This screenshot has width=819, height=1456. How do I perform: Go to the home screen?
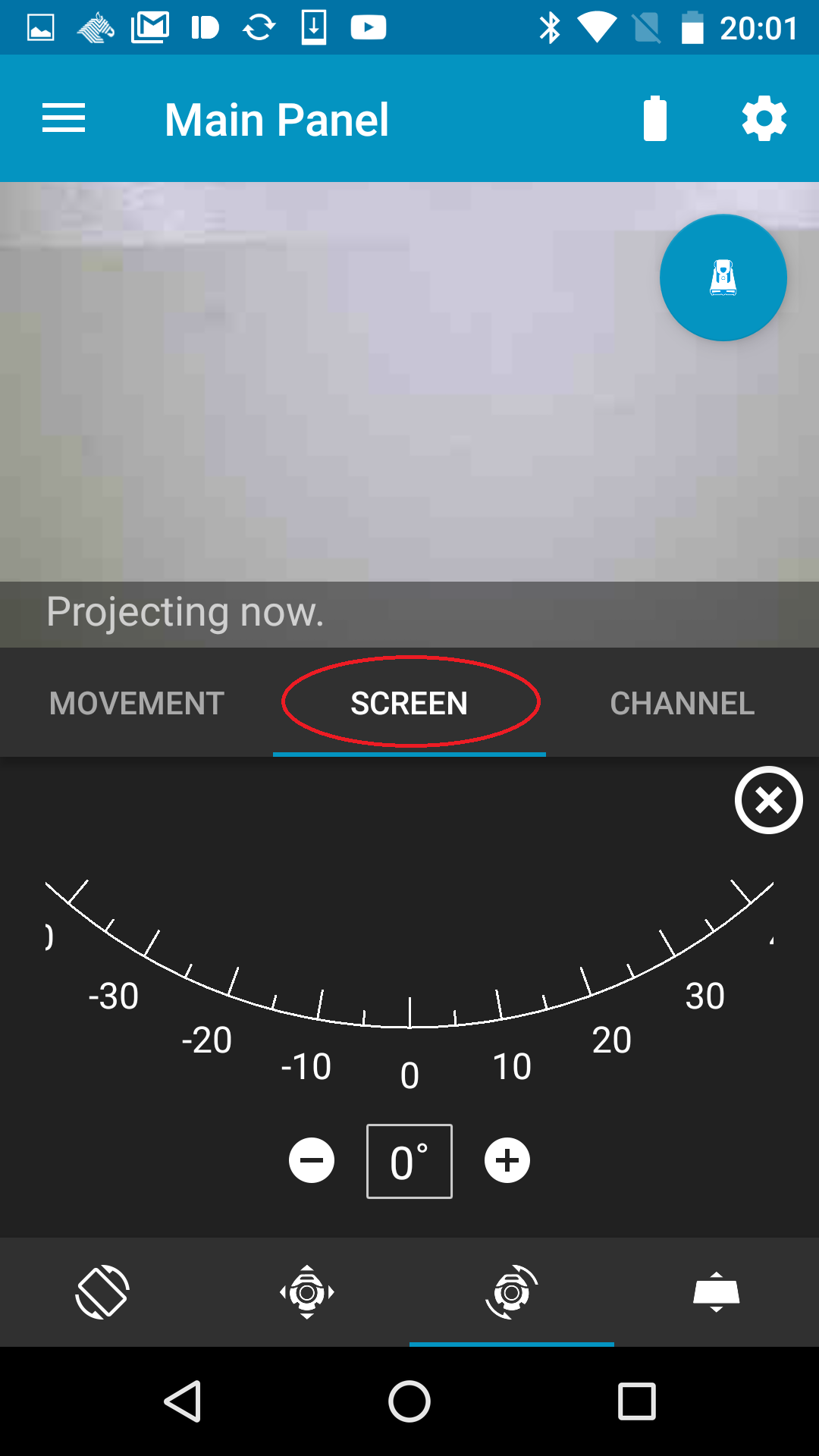[x=409, y=1401]
